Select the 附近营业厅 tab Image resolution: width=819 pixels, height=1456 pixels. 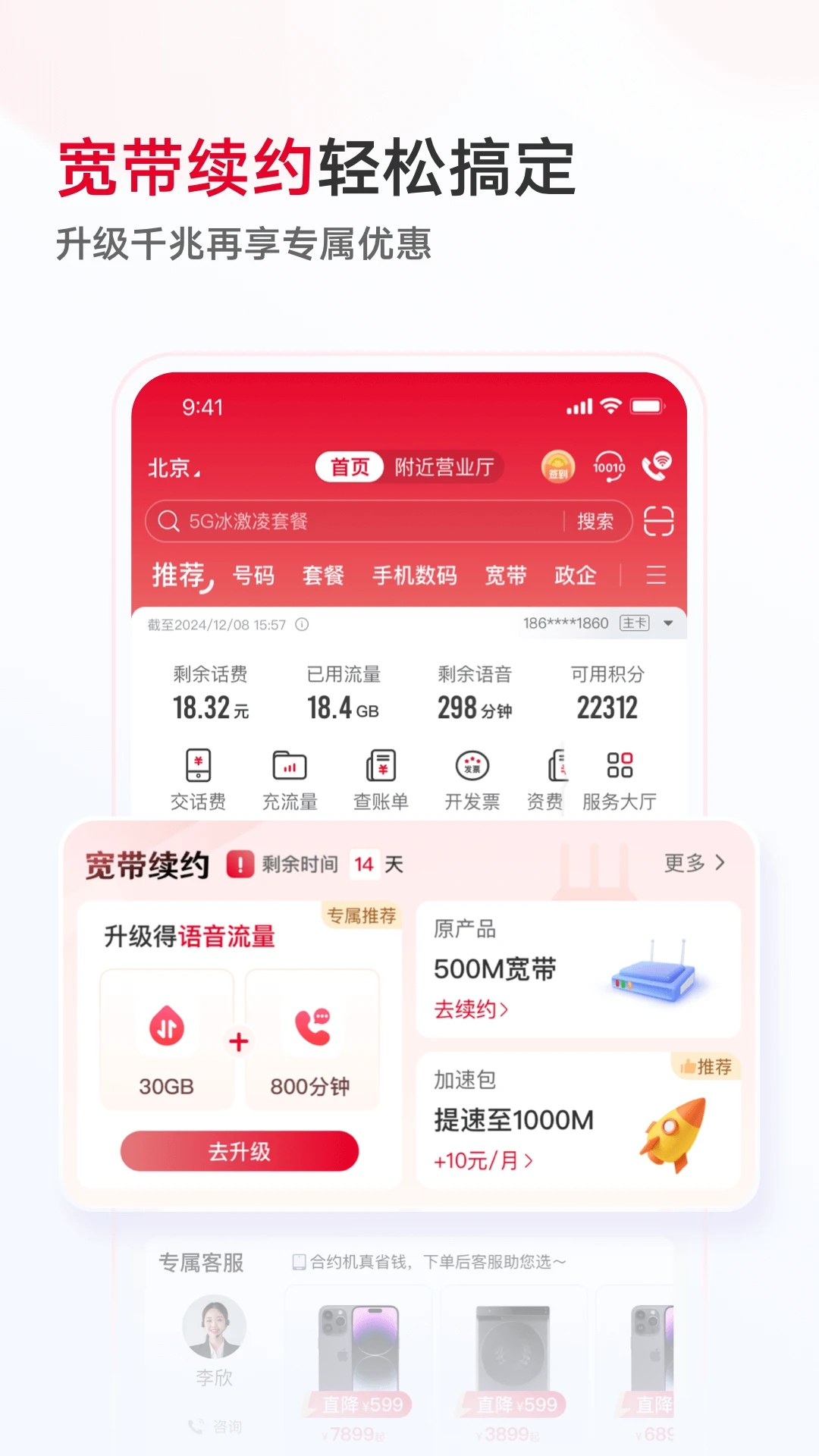click(x=444, y=468)
